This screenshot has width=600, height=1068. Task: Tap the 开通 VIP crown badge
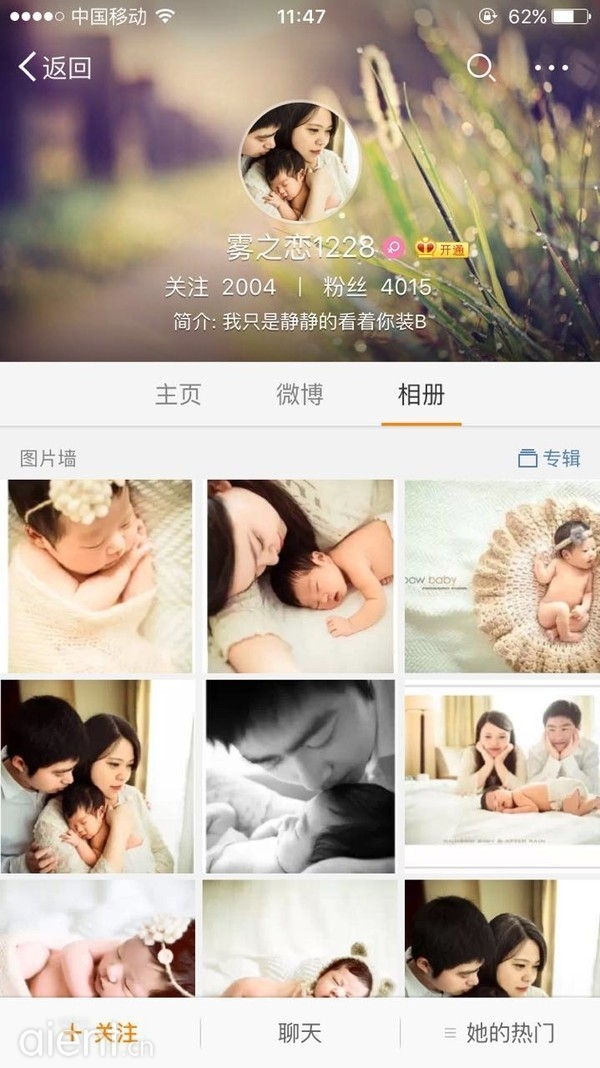pos(442,248)
